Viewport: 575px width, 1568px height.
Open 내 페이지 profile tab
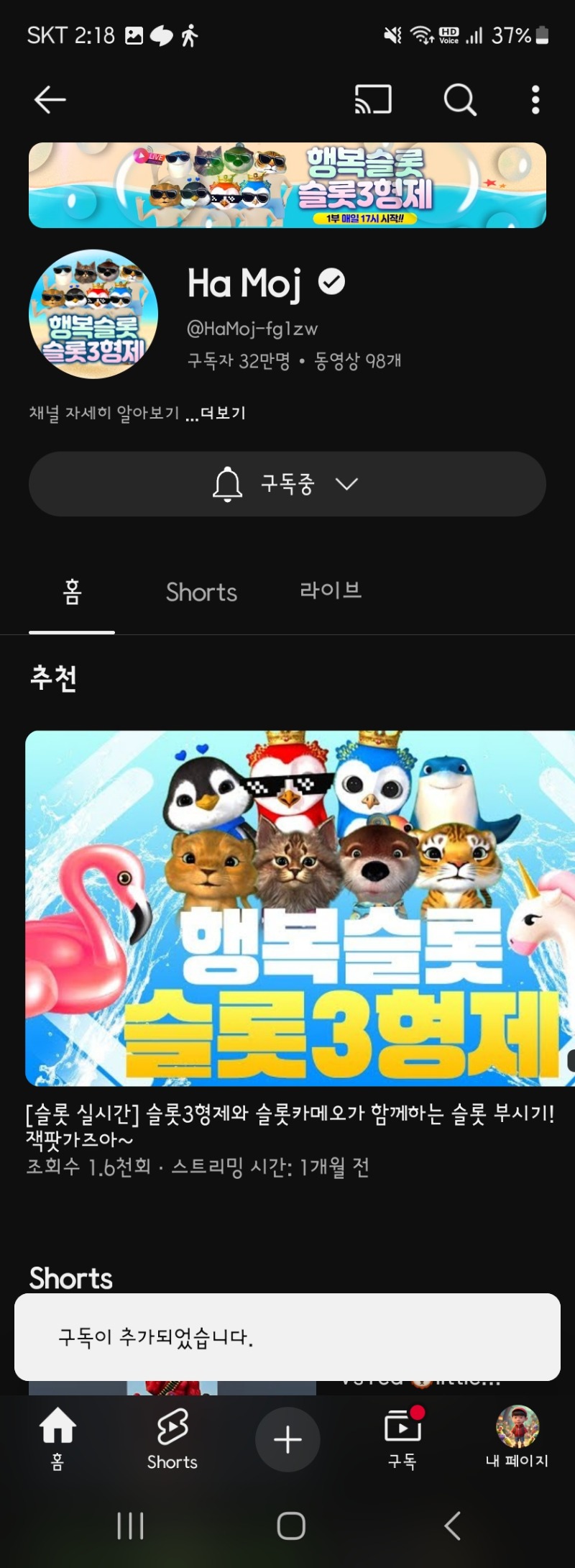coord(517,1439)
